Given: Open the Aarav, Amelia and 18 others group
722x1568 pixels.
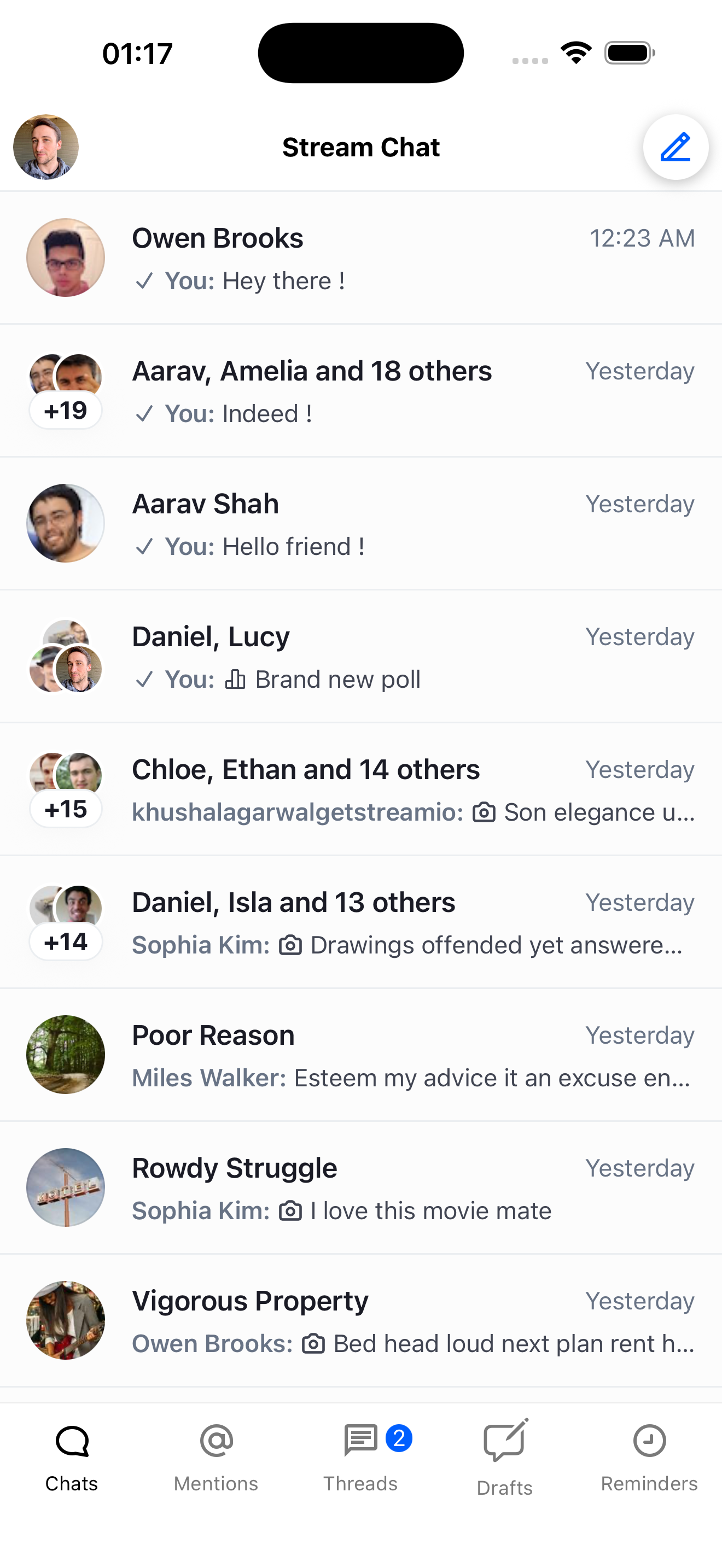Looking at the screenshot, I should tap(360, 391).
